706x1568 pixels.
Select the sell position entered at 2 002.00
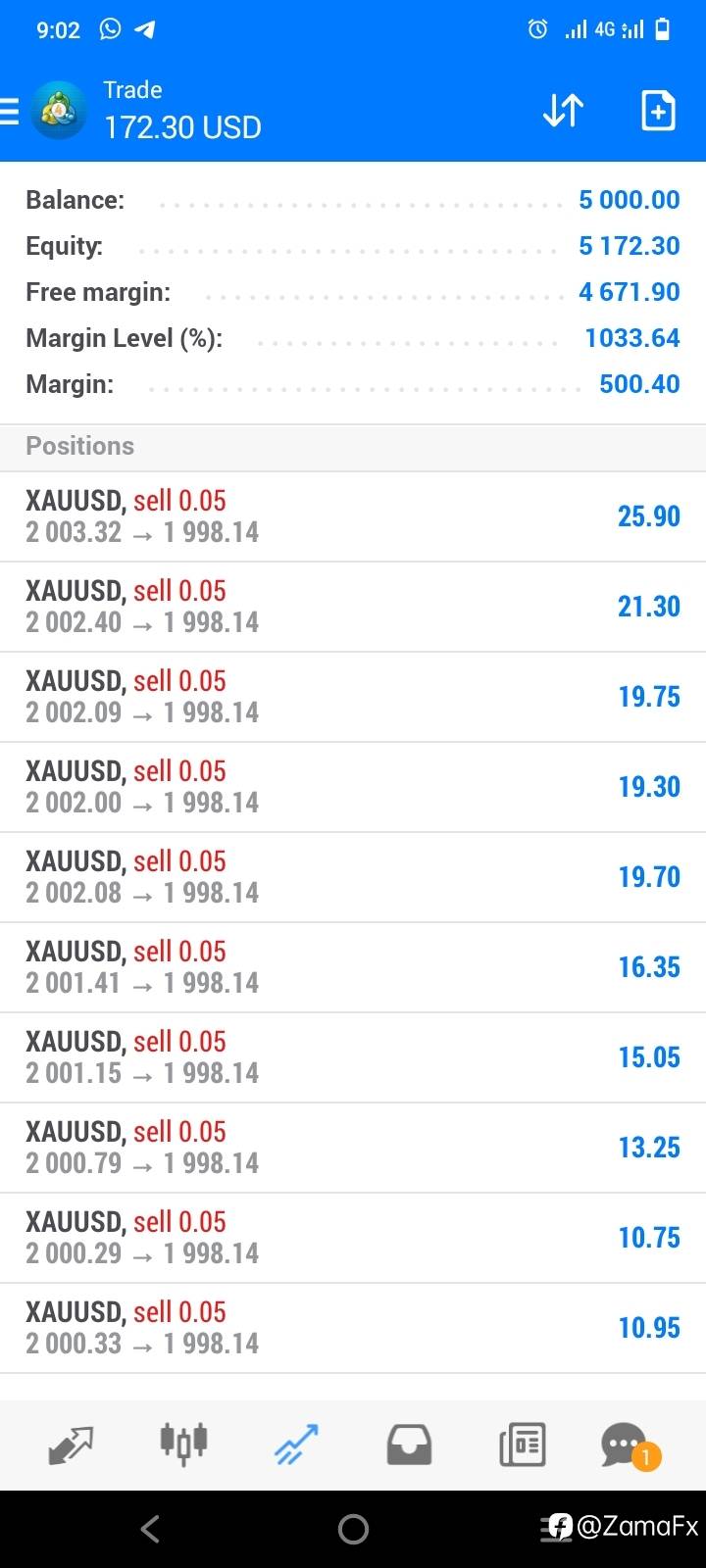click(x=353, y=787)
